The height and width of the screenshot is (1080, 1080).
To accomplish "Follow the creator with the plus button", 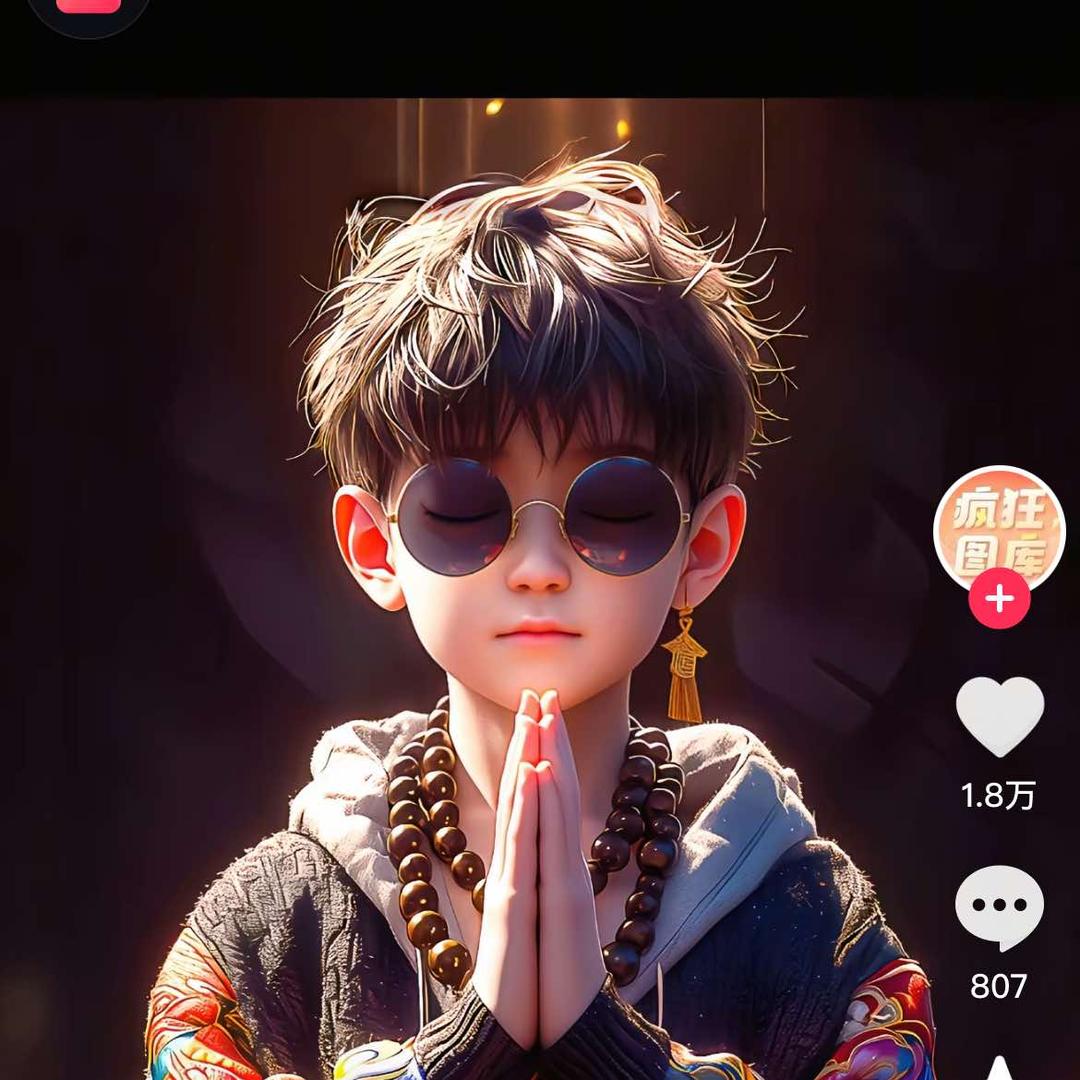I will (999, 598).
